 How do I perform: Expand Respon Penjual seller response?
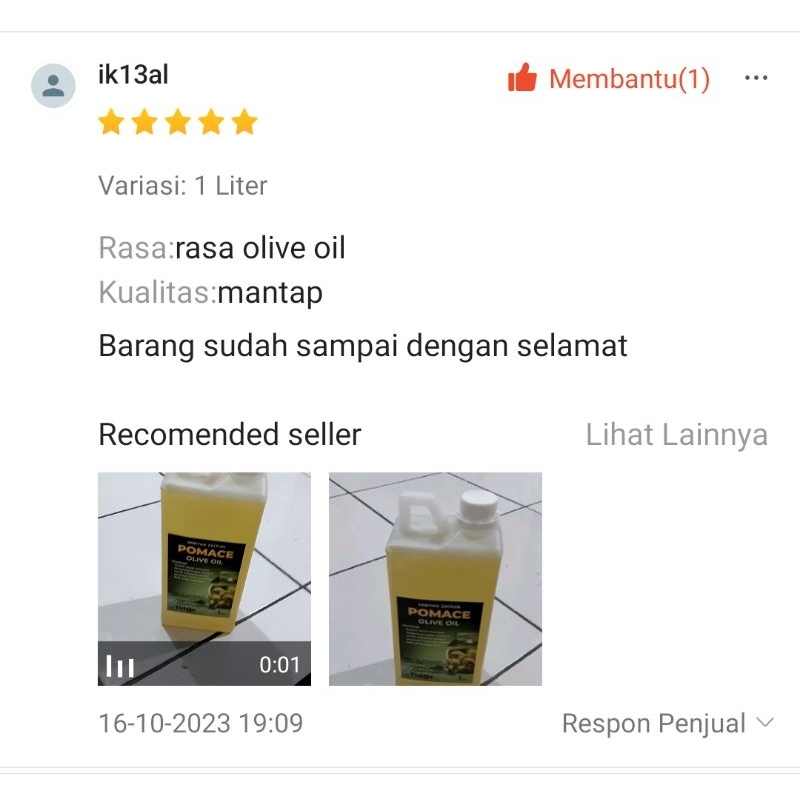pyautogui.click(x=667, y=723)
